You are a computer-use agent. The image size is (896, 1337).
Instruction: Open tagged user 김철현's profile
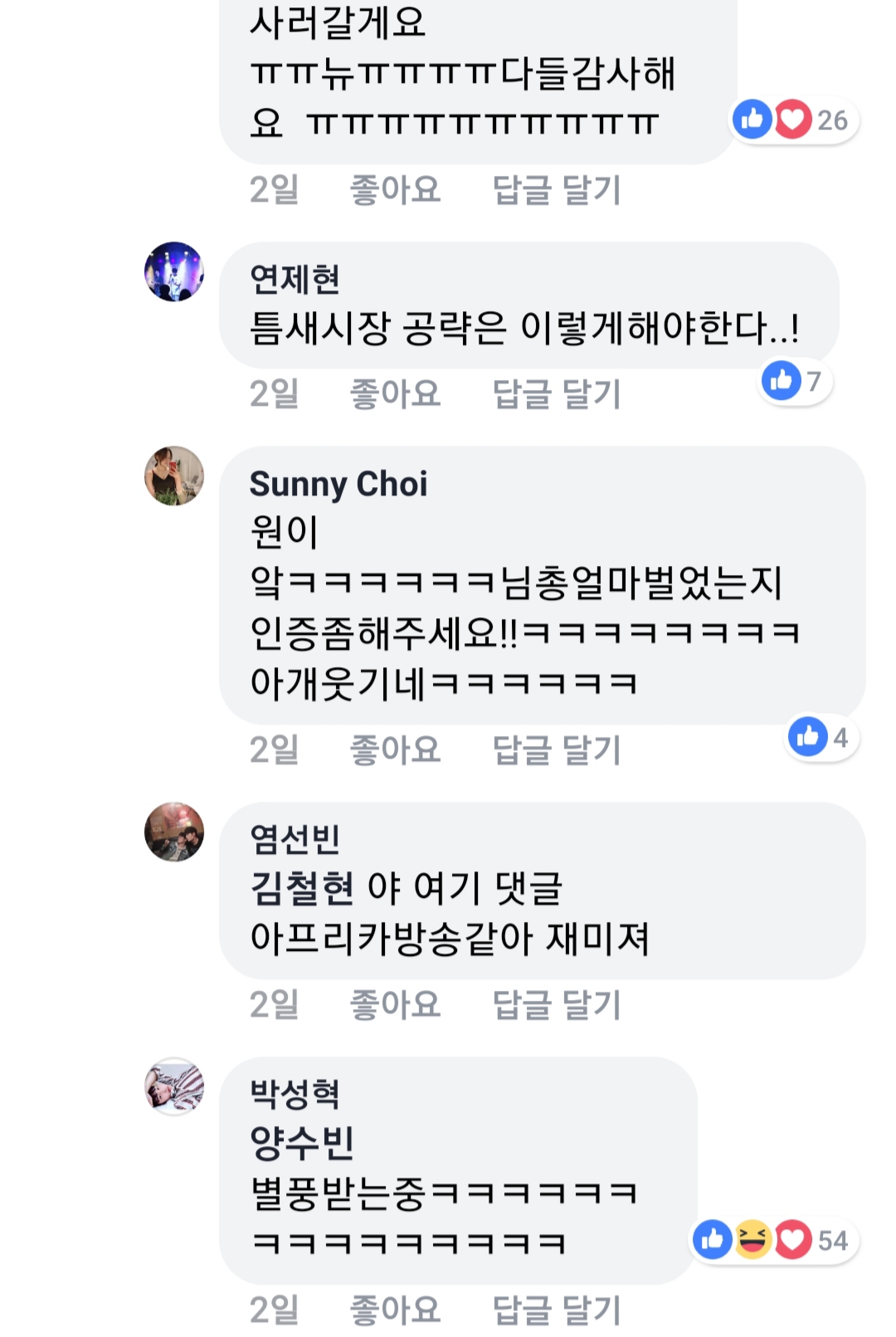pyautogui.click(x=302, y=888)
